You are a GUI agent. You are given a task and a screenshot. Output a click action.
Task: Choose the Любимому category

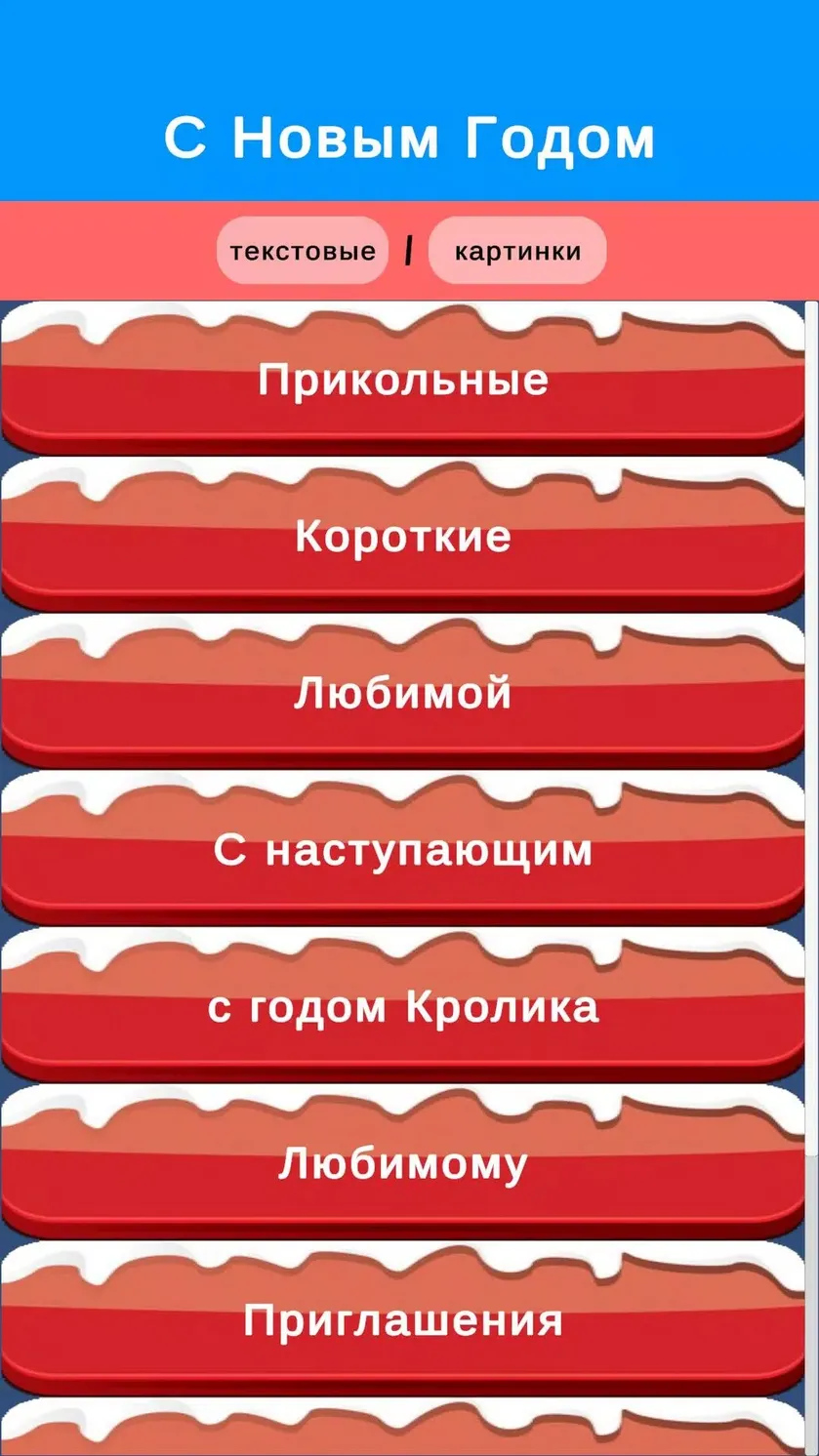(402, 1163)
